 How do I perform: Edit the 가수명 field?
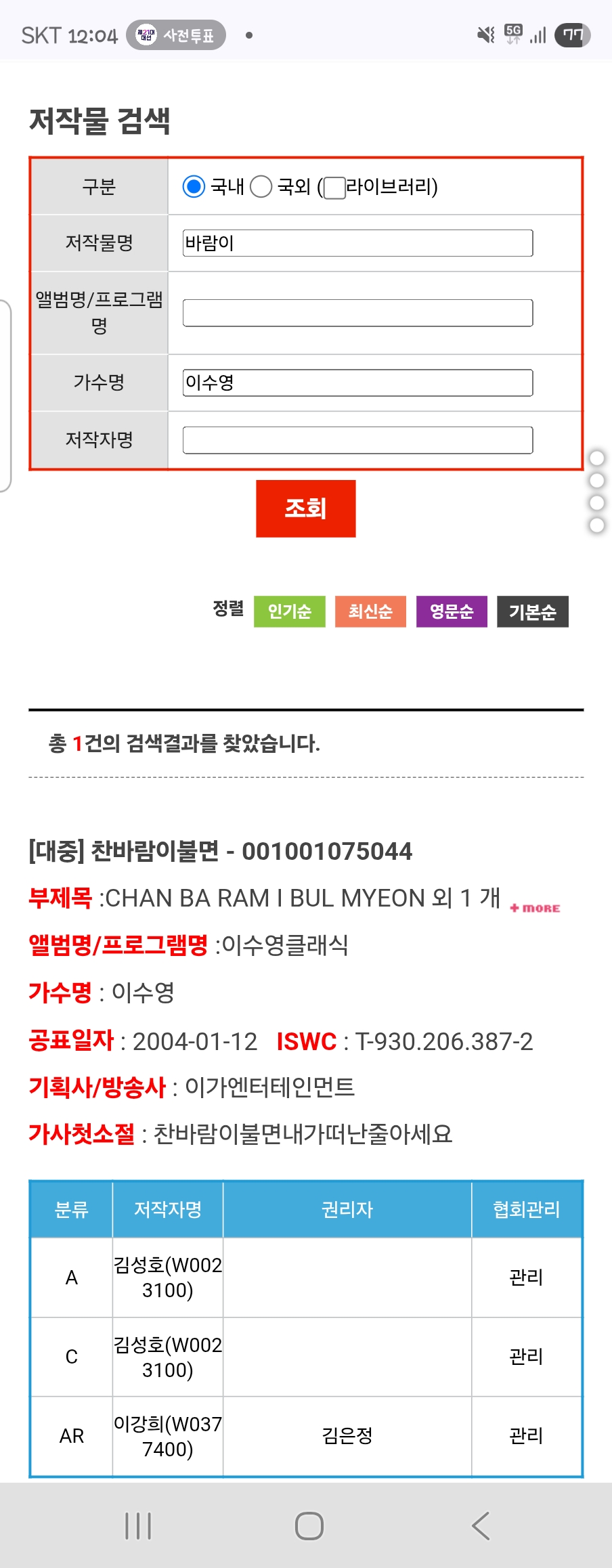357,383
